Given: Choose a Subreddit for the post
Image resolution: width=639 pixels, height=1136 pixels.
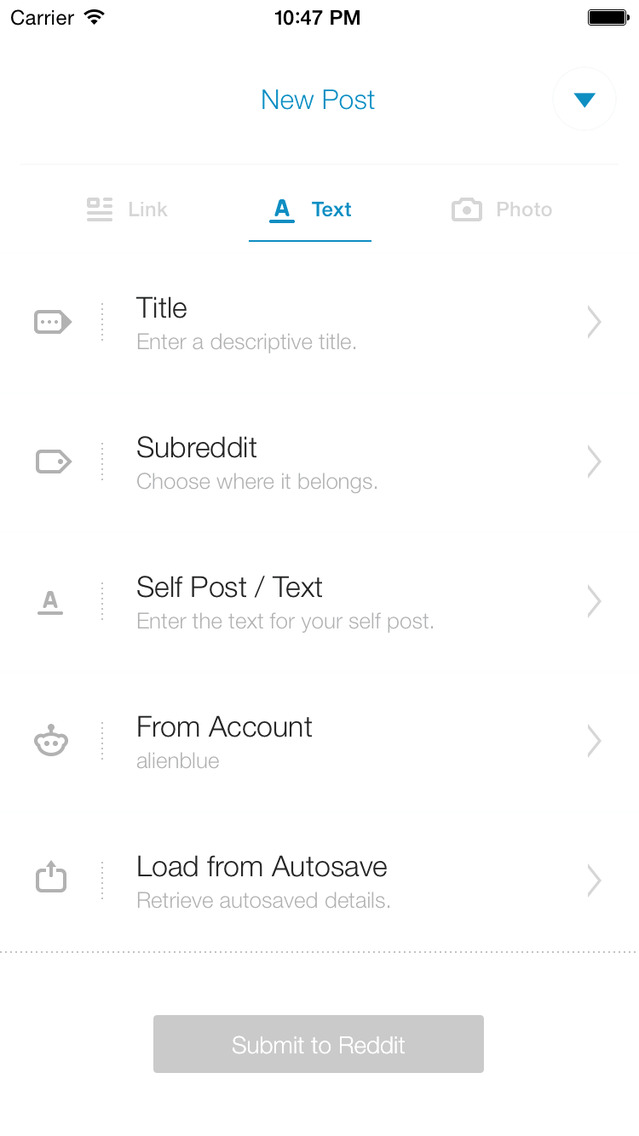Looking at the screenshot, I should coord(318,462).
